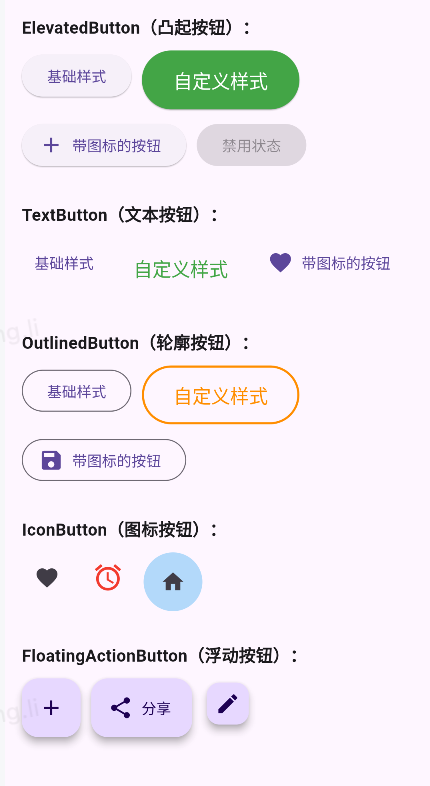Image resolution: width=430 pixels, height=786 pixels.
Task: Tap the red alarm clock icon
Action: [108, 578]
